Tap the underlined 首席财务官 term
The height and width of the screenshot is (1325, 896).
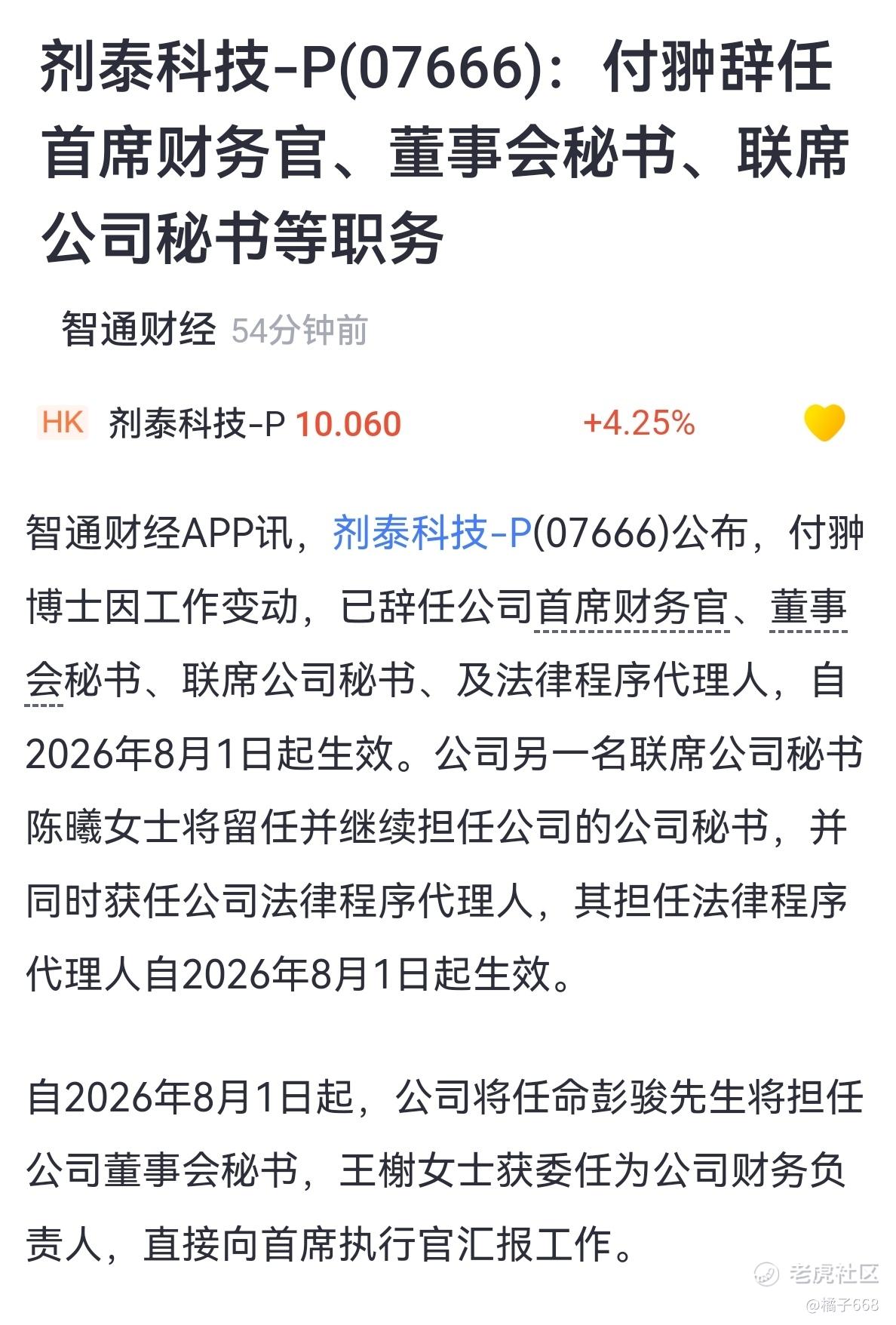click(x=632, y=607)
